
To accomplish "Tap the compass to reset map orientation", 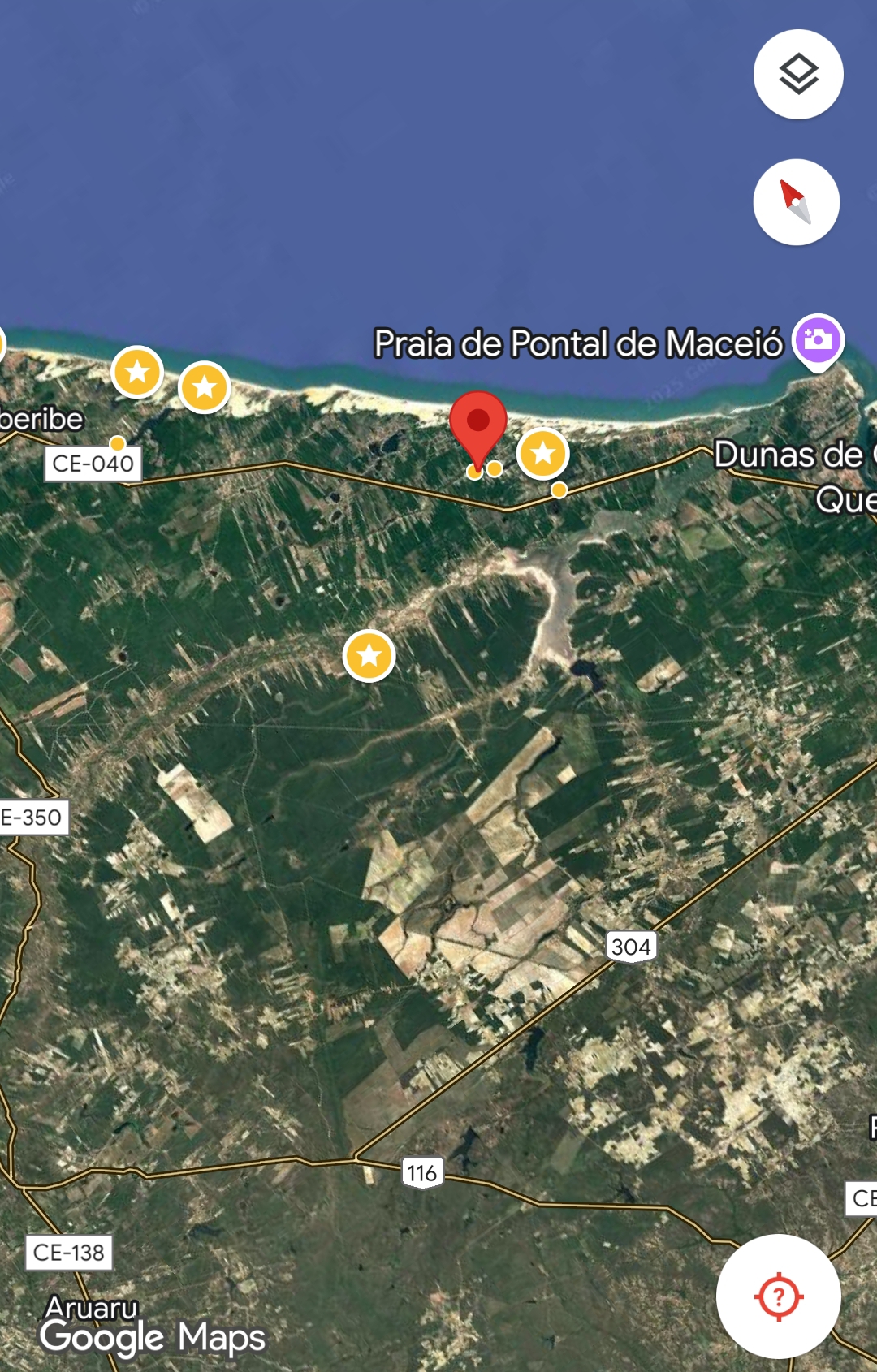I will 796,202.
